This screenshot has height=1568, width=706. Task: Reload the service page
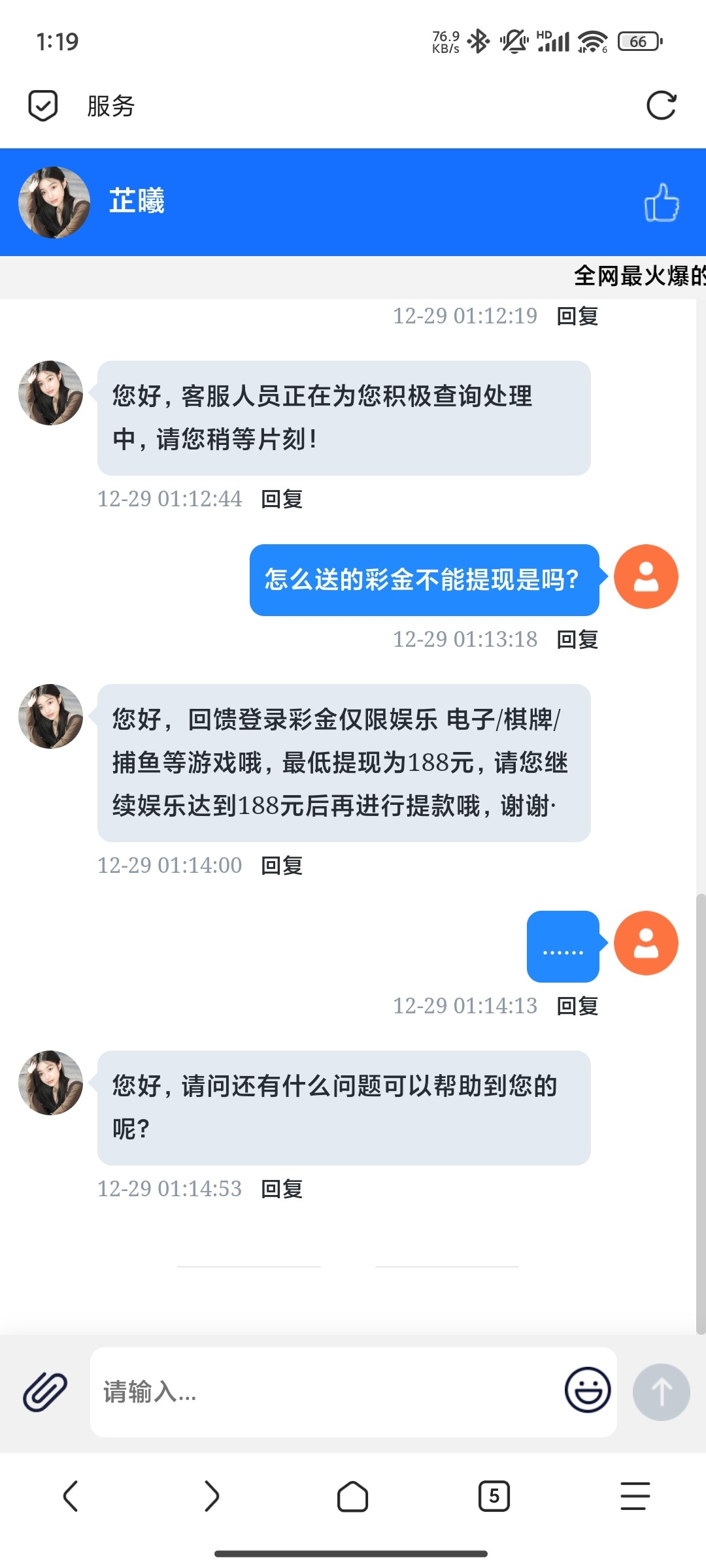point(661,106)
